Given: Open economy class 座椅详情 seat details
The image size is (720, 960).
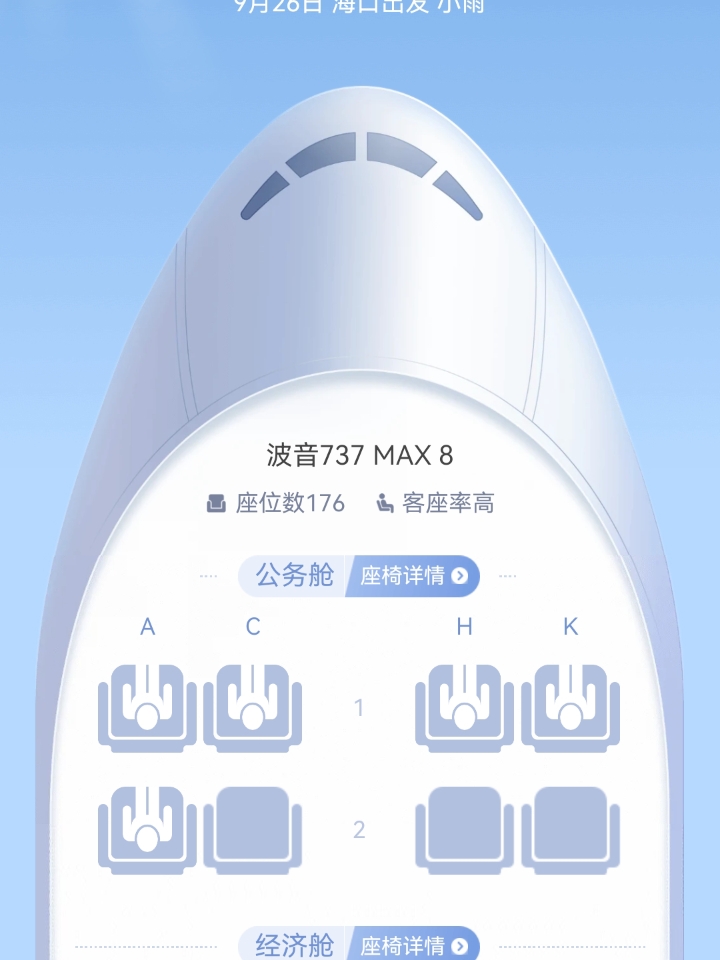Looking at the screenshot, I should [413, 945].
